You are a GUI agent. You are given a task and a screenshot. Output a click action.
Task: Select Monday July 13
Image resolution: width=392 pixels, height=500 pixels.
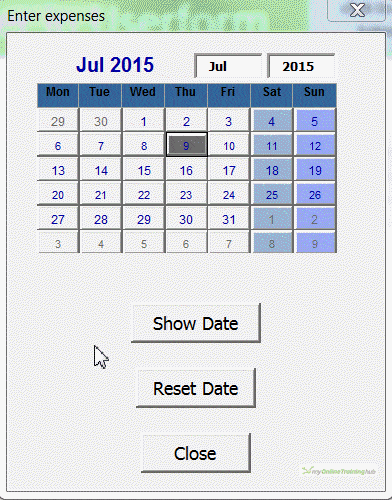[x=58, y=170]
